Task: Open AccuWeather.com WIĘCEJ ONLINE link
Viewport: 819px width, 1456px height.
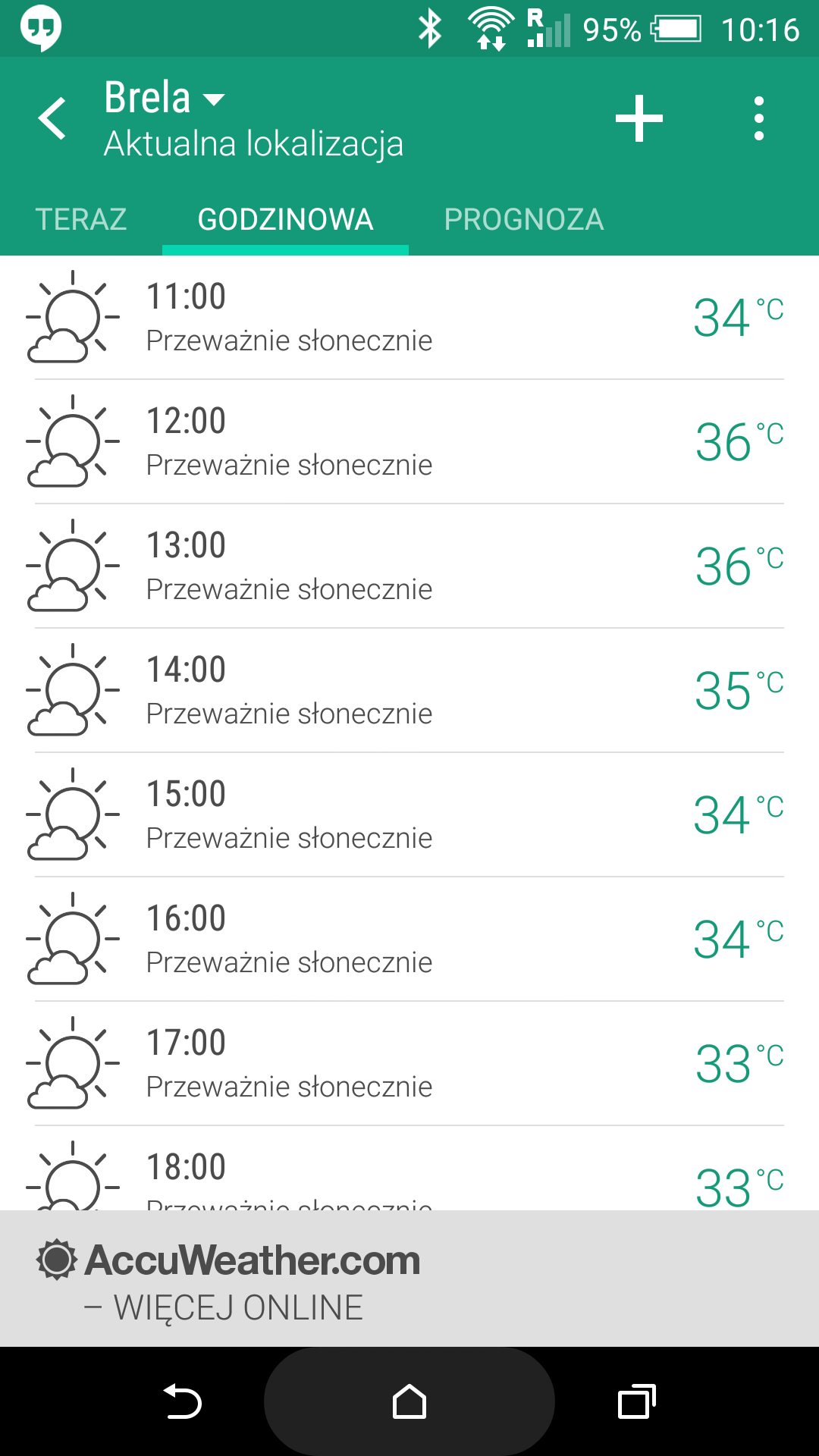Action: coord(227,1306)
